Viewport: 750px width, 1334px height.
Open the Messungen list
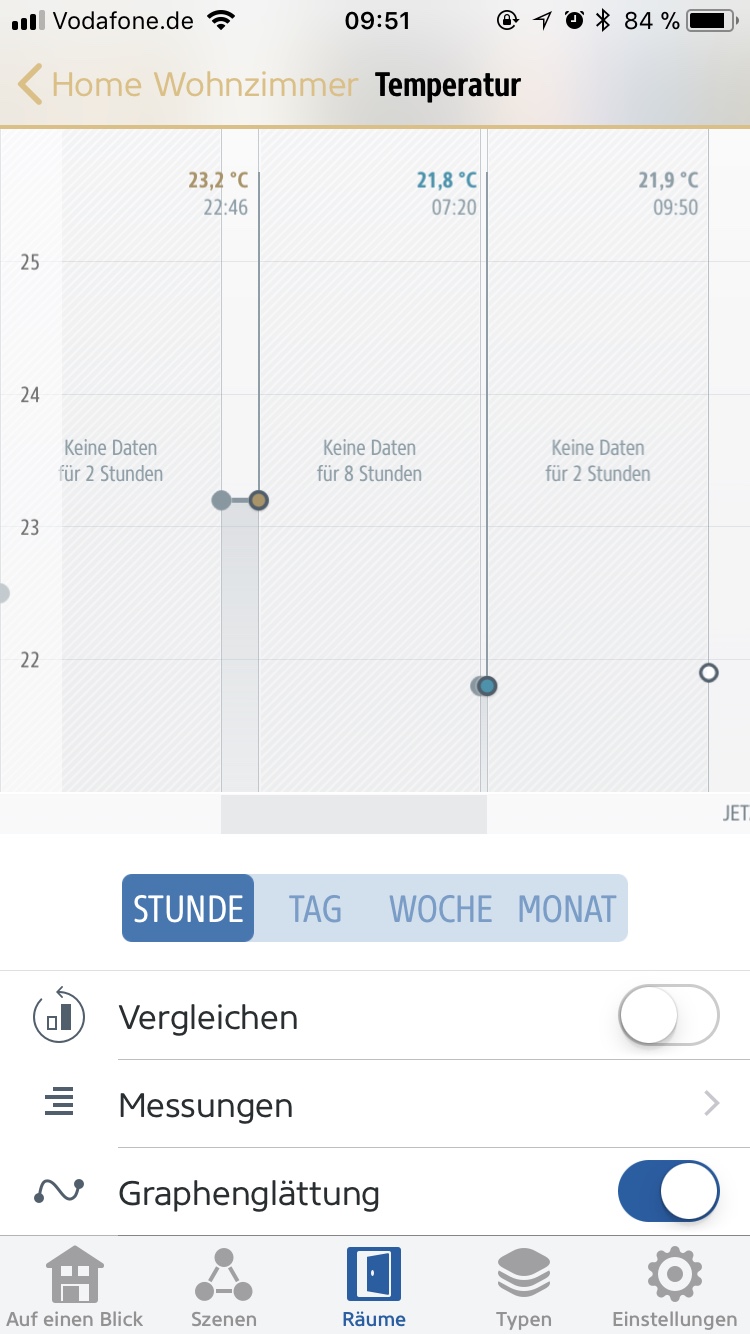tap(420, 1104)
